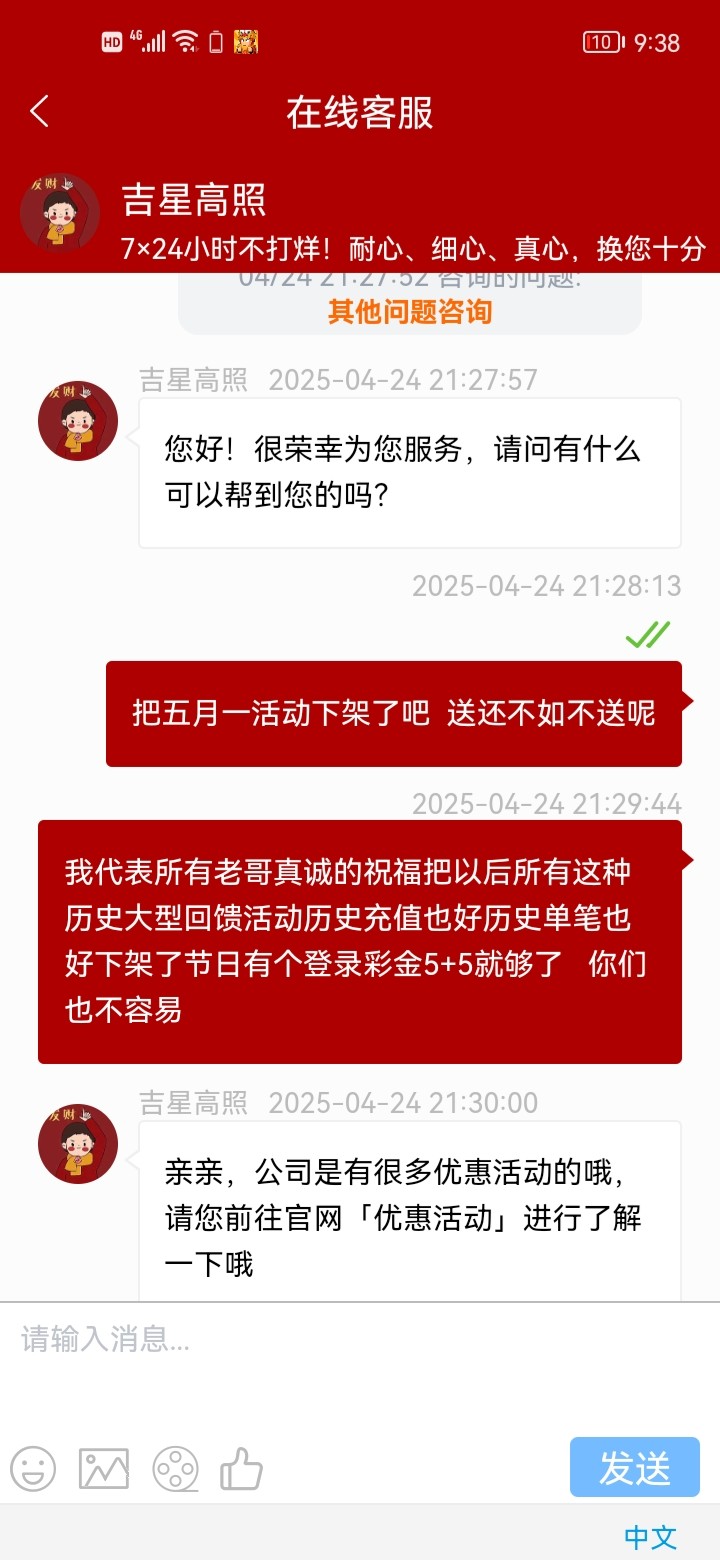Attach a picture to the chat
Viewport: 720px width, 1560px height.
tap(104, 1469)
